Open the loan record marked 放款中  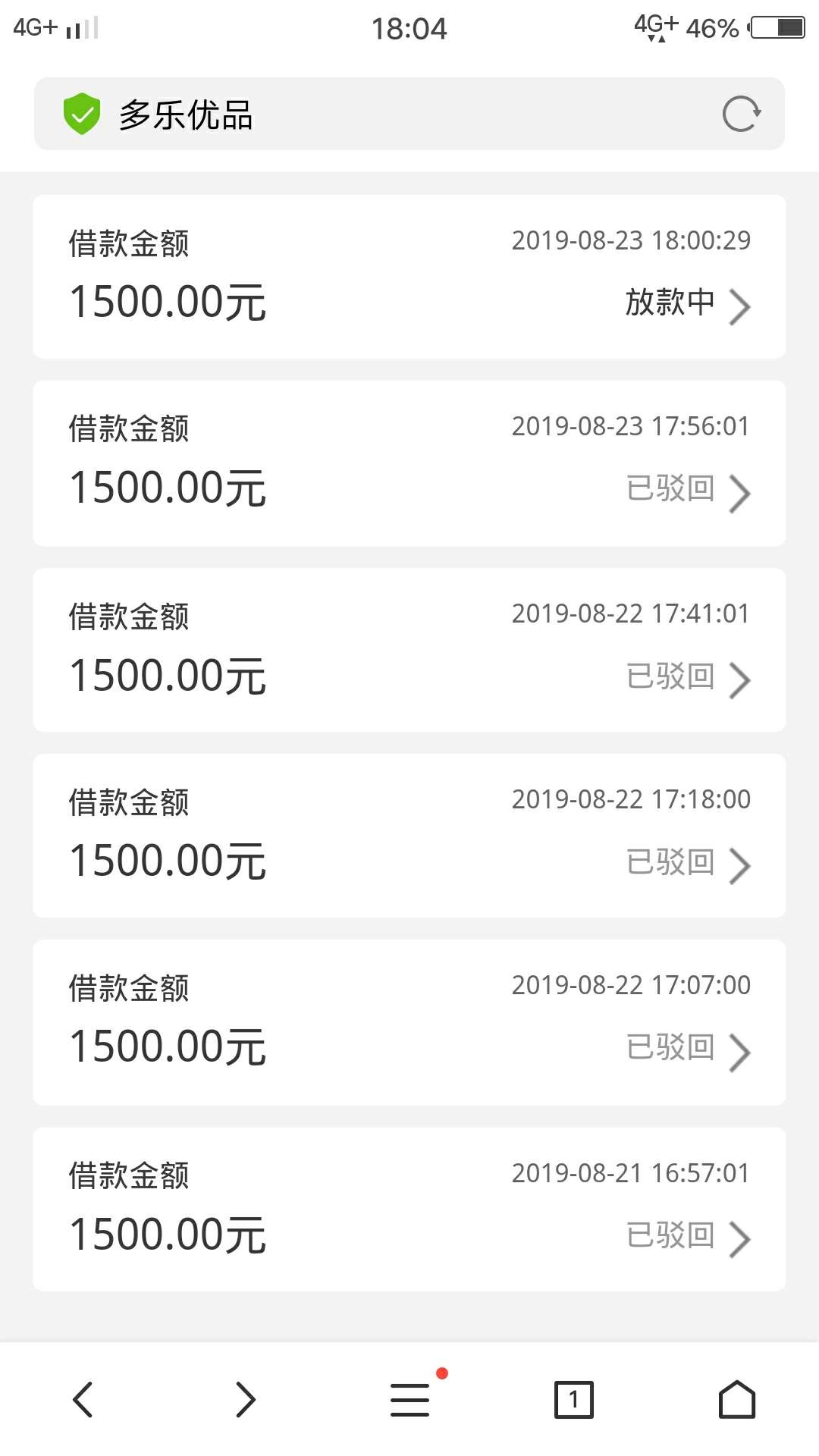point(409,277)
